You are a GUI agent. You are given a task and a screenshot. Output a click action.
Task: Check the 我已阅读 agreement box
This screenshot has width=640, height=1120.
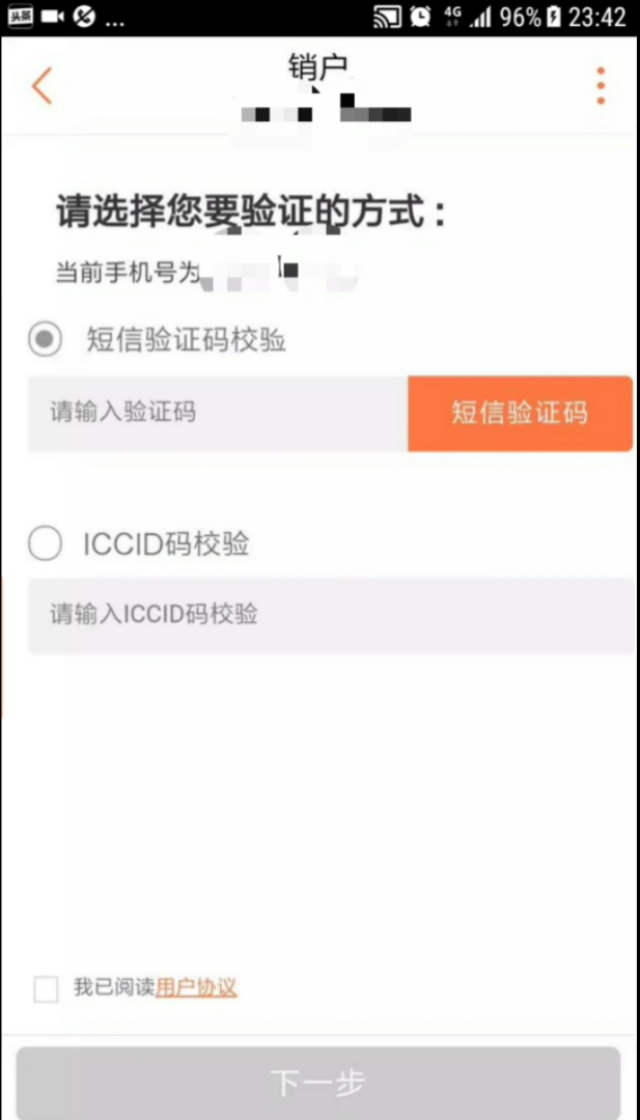click(x=46, y=989)
